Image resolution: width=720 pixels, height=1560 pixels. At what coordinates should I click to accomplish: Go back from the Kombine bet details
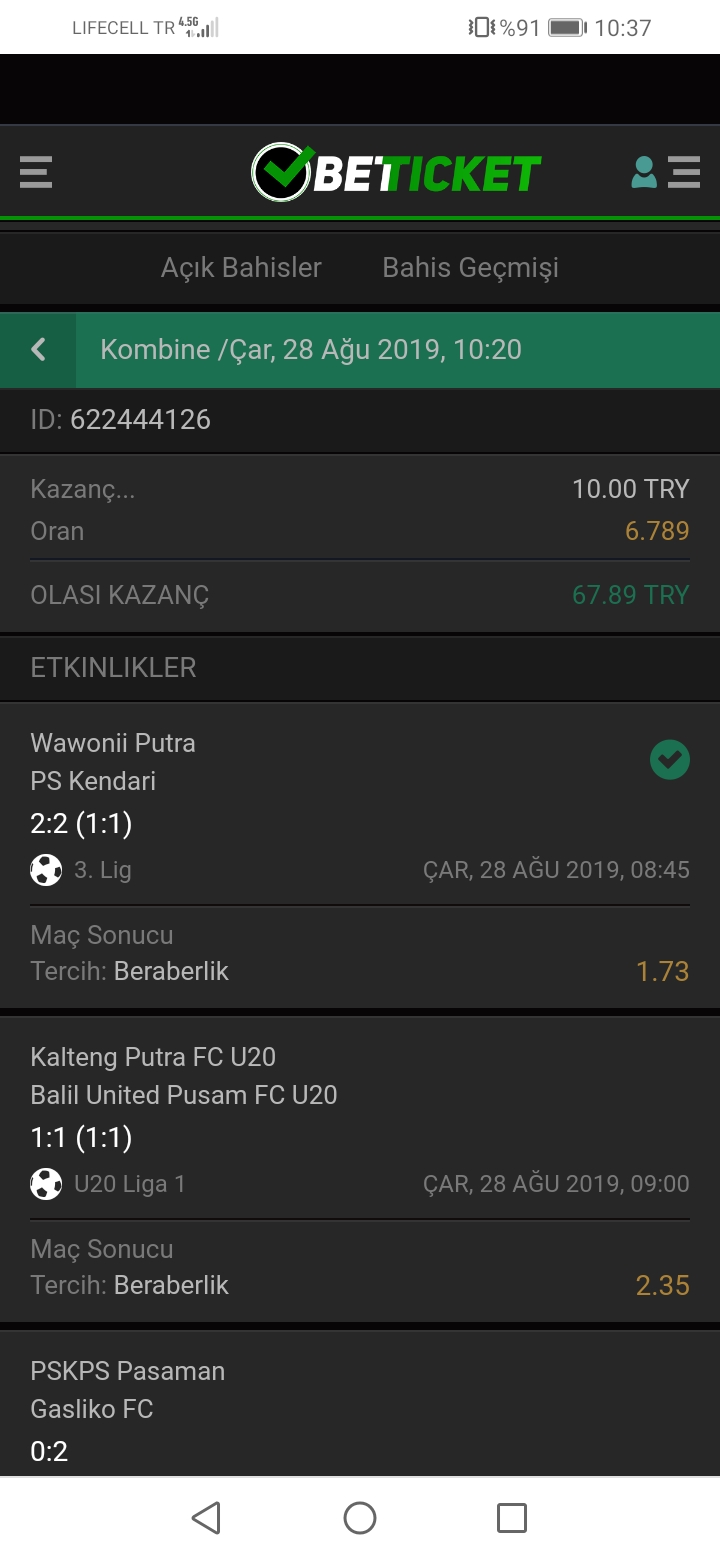(38, 350)
